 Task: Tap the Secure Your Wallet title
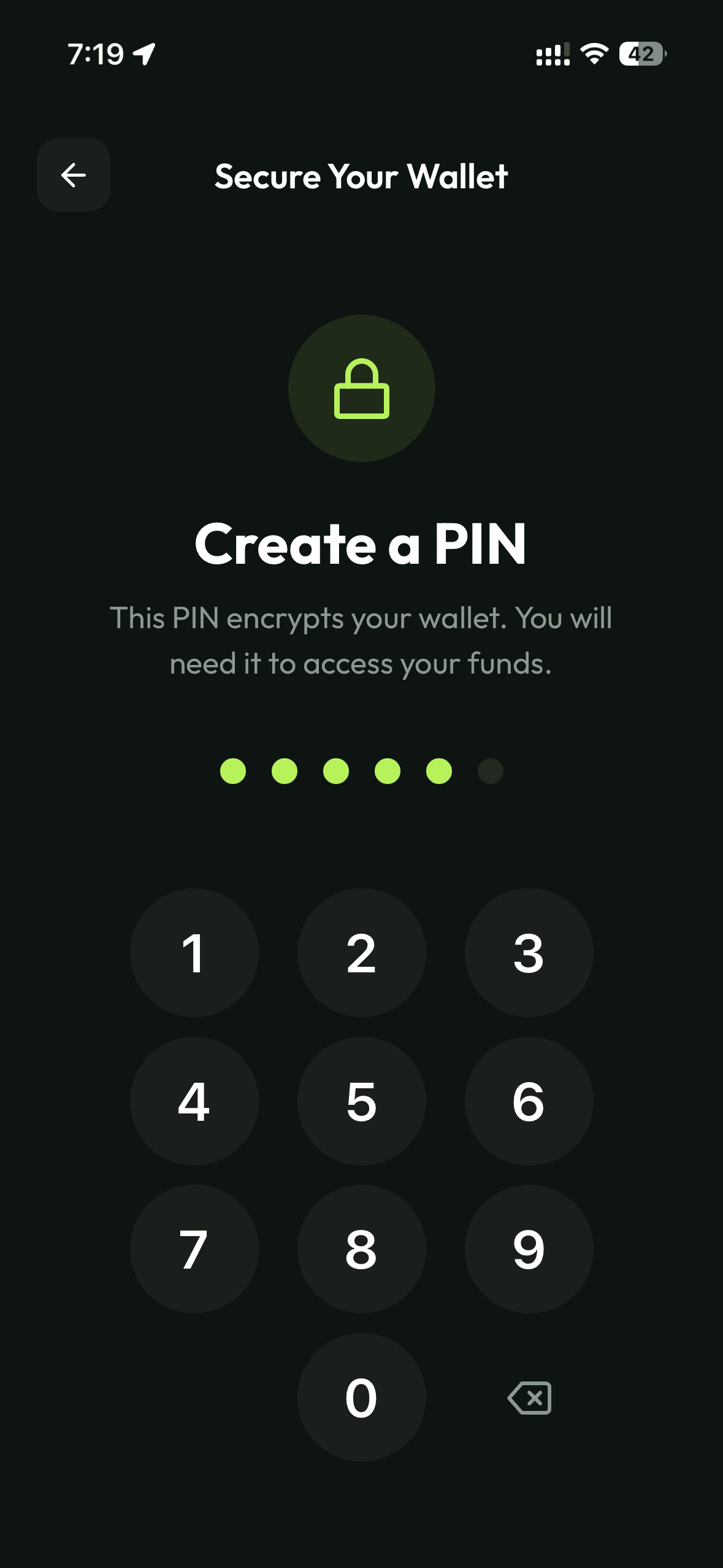tap(362, 177)
